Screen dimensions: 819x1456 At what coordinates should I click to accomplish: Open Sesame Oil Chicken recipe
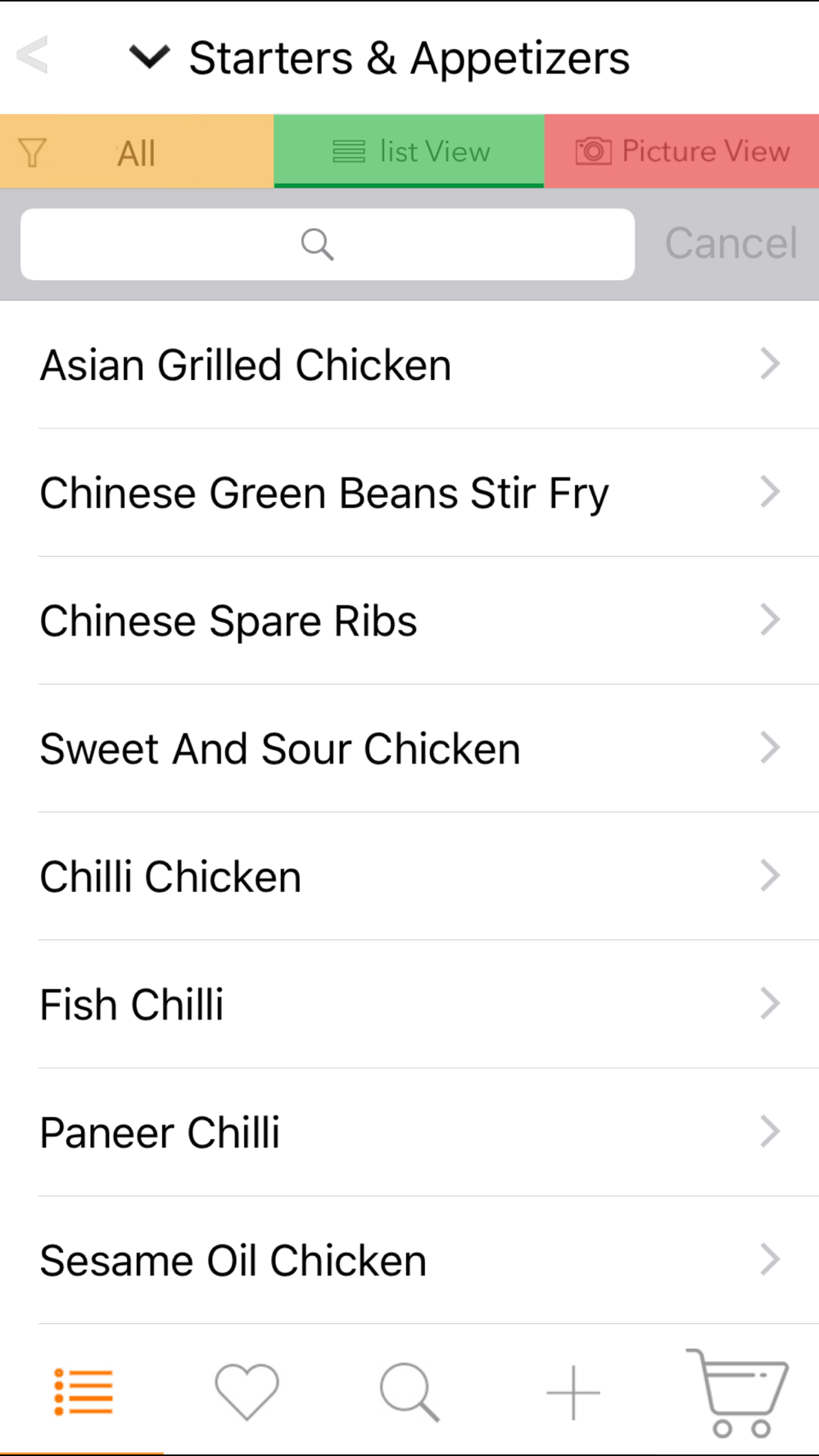coord(409,1260)
